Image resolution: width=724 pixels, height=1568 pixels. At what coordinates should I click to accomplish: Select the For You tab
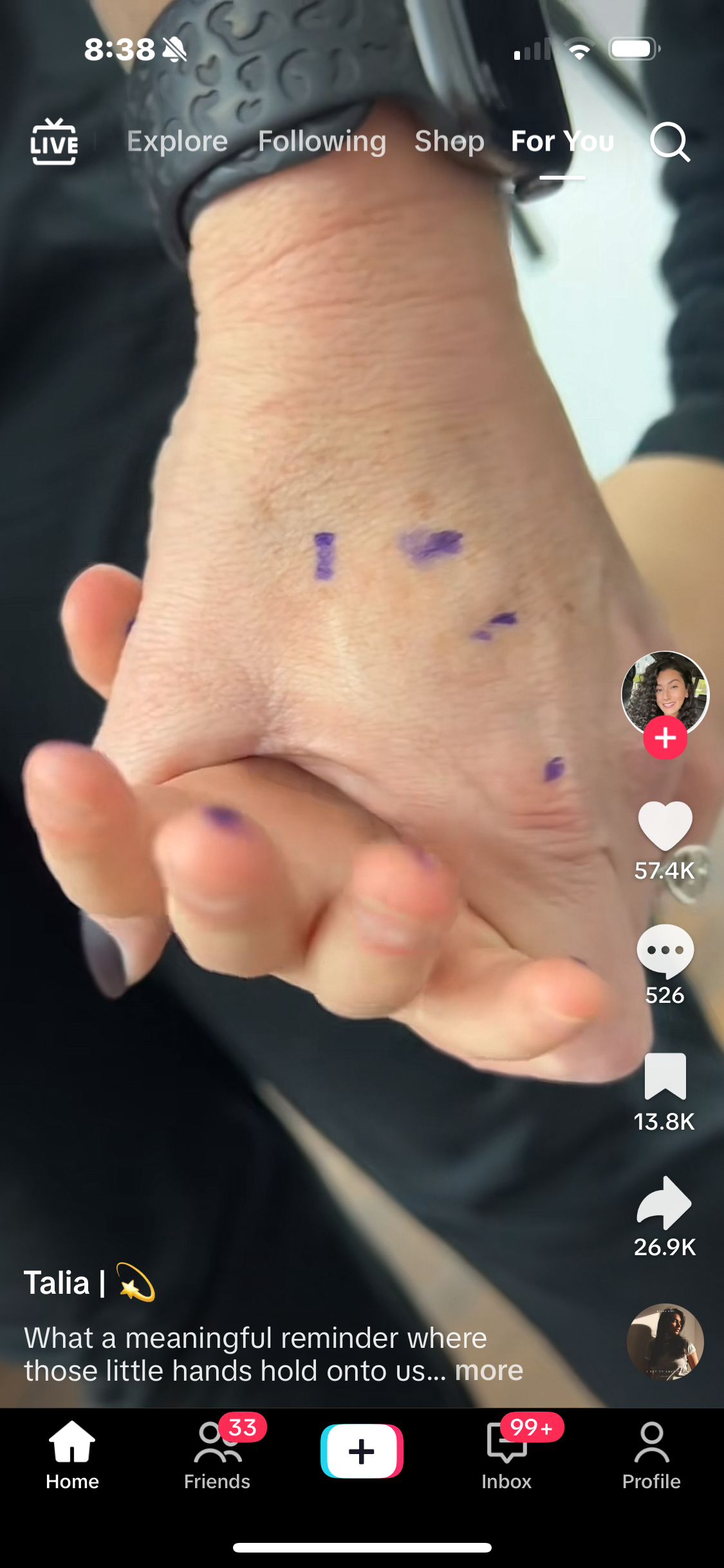[562, 142]
